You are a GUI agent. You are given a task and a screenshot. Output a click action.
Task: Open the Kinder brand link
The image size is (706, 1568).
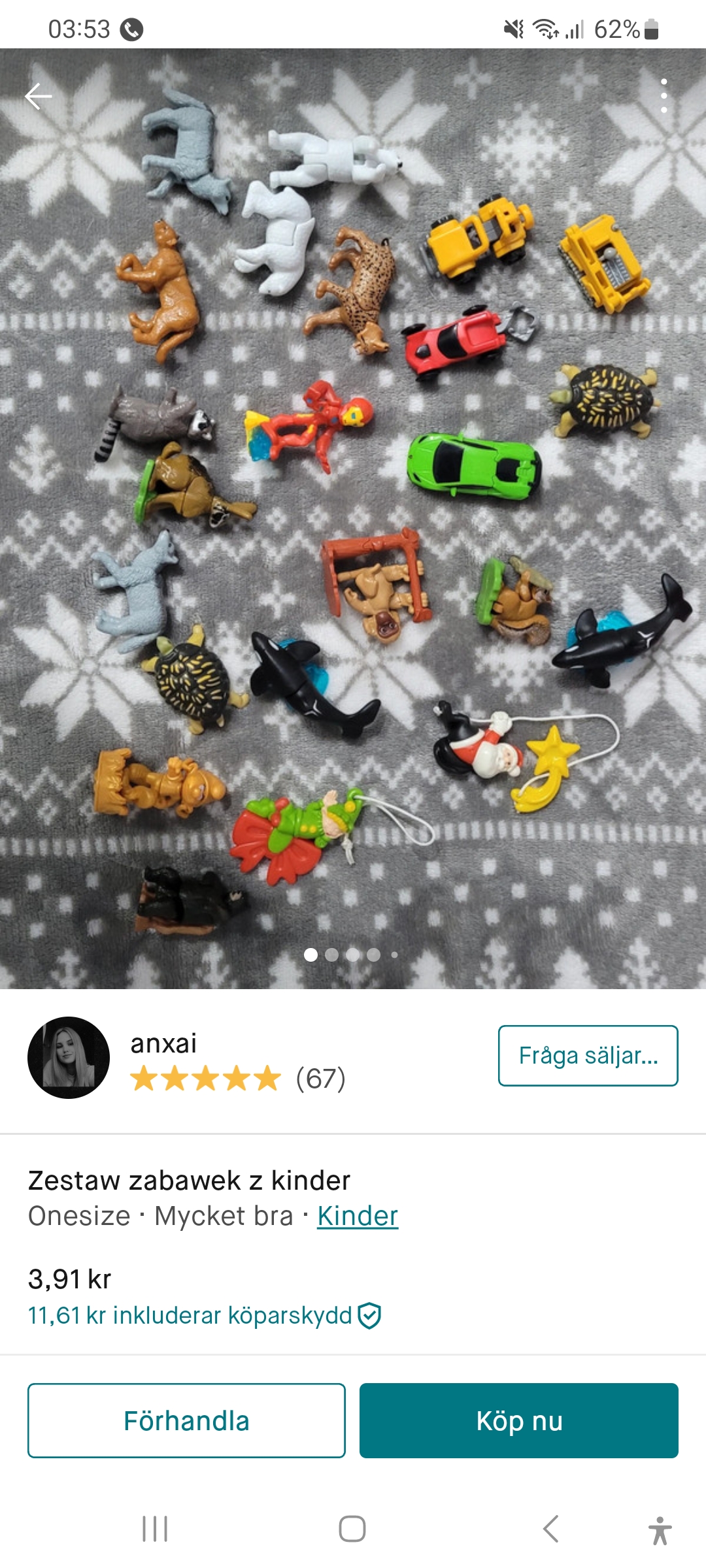(358, 1216)
